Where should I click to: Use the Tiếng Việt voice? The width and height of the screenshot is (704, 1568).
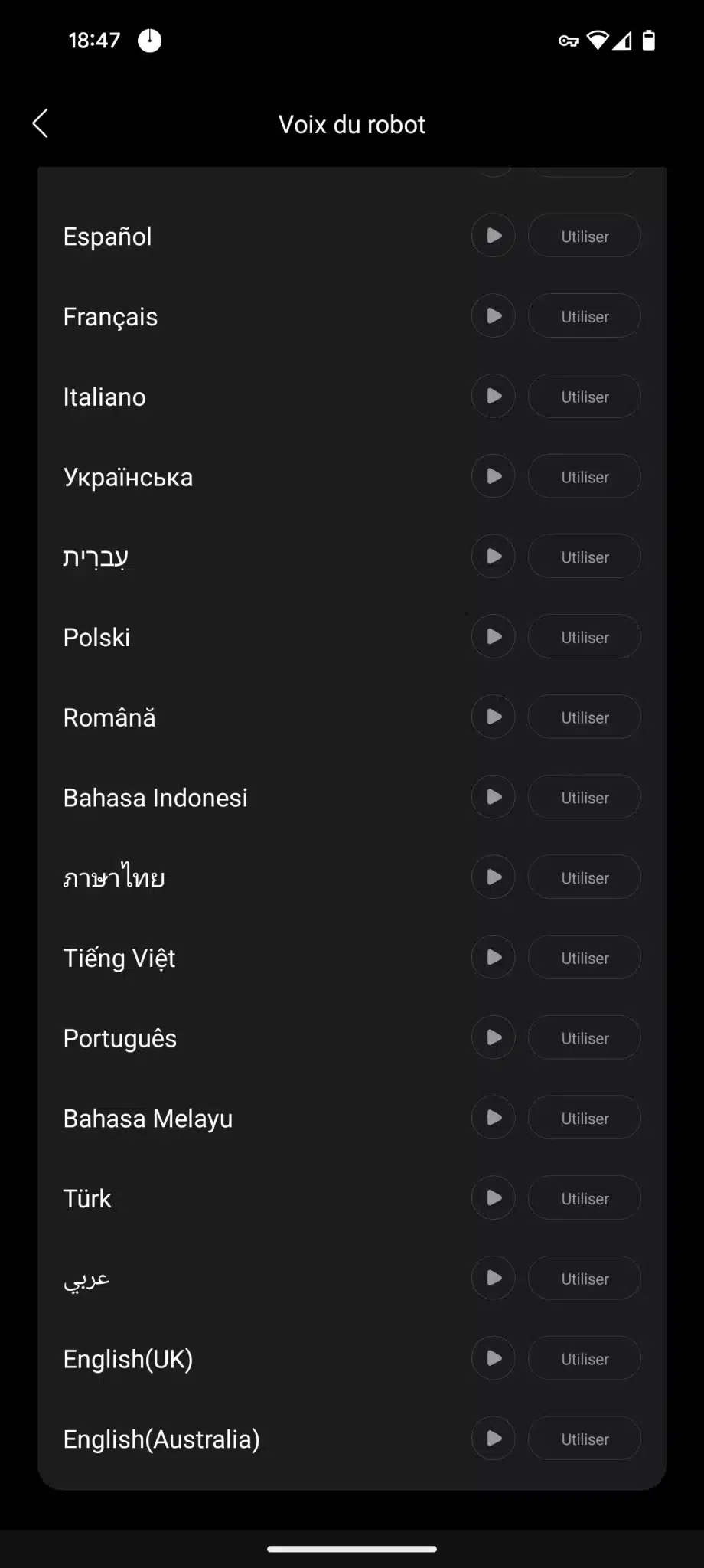click(x=585, y=958)
